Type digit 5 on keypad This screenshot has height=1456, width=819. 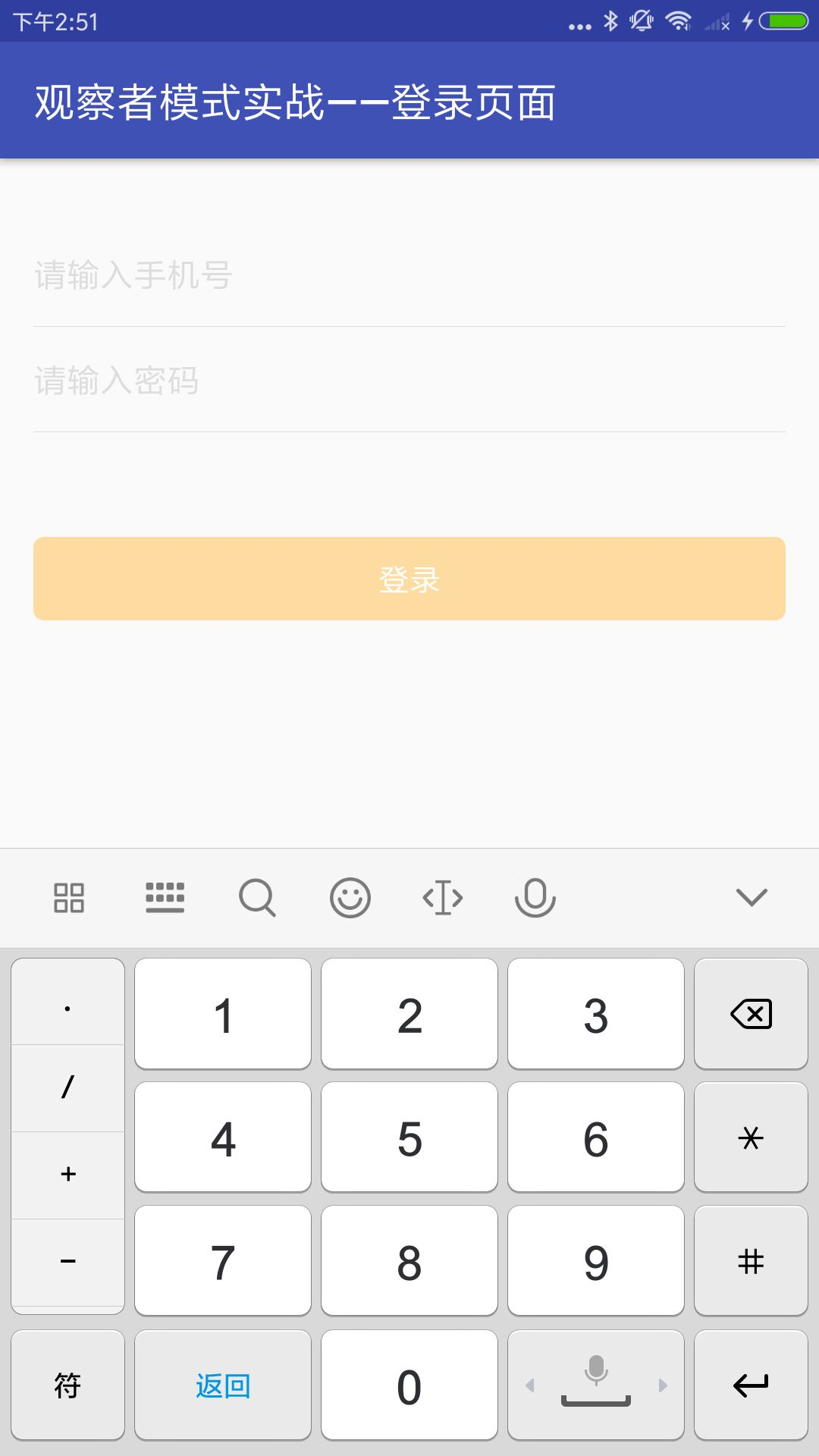click(x=409, y=1138)
